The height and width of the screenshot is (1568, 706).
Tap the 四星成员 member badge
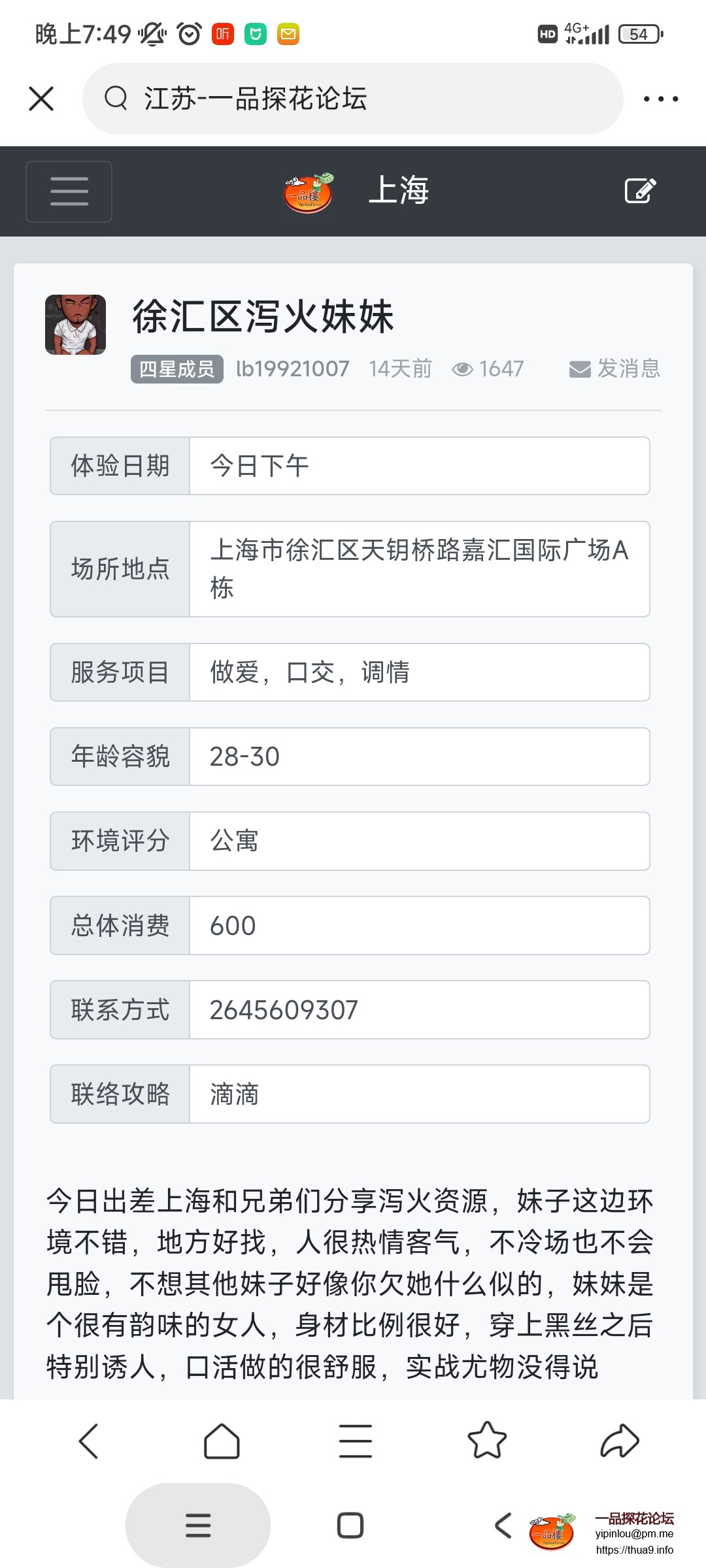click(175, 369)
